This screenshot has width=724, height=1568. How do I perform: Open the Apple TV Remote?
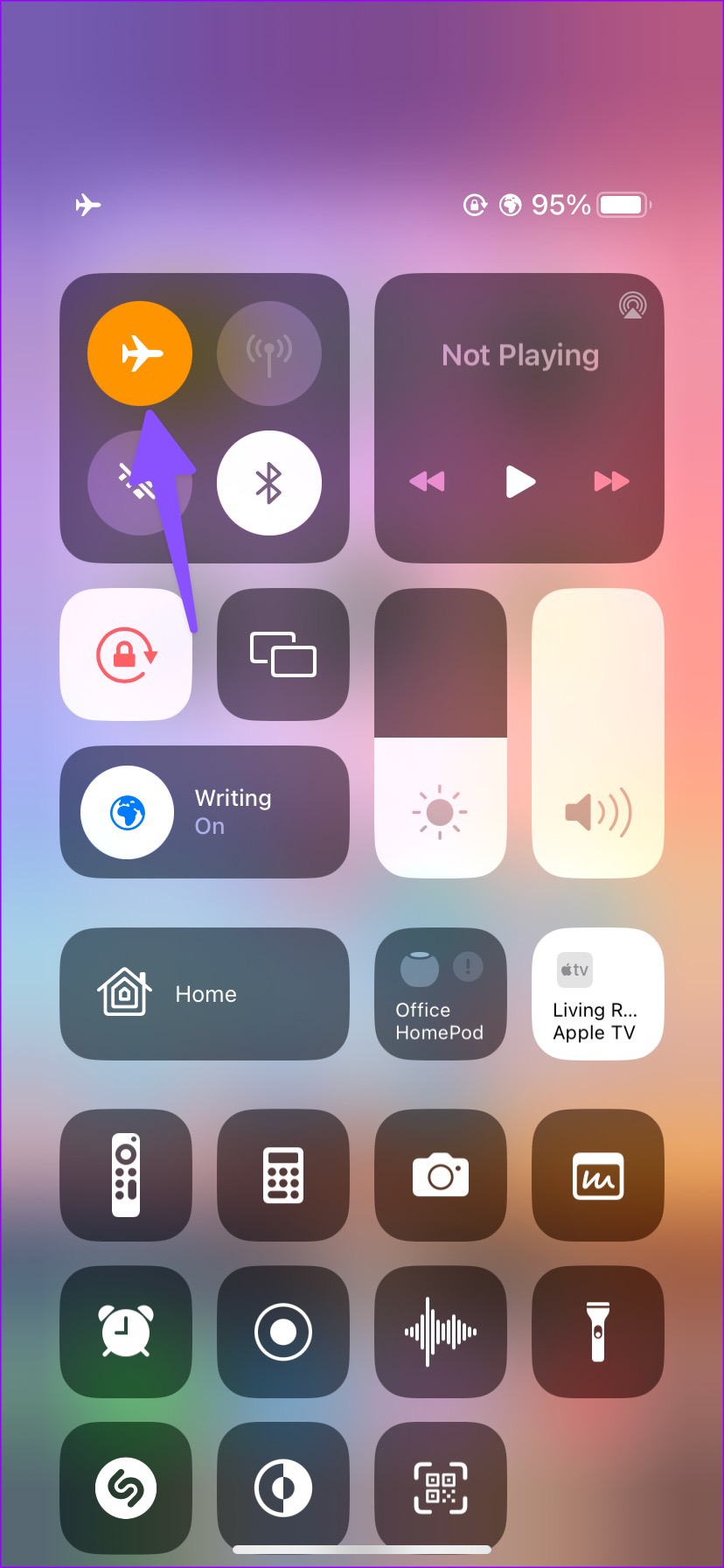click(x=126, y=1175)
